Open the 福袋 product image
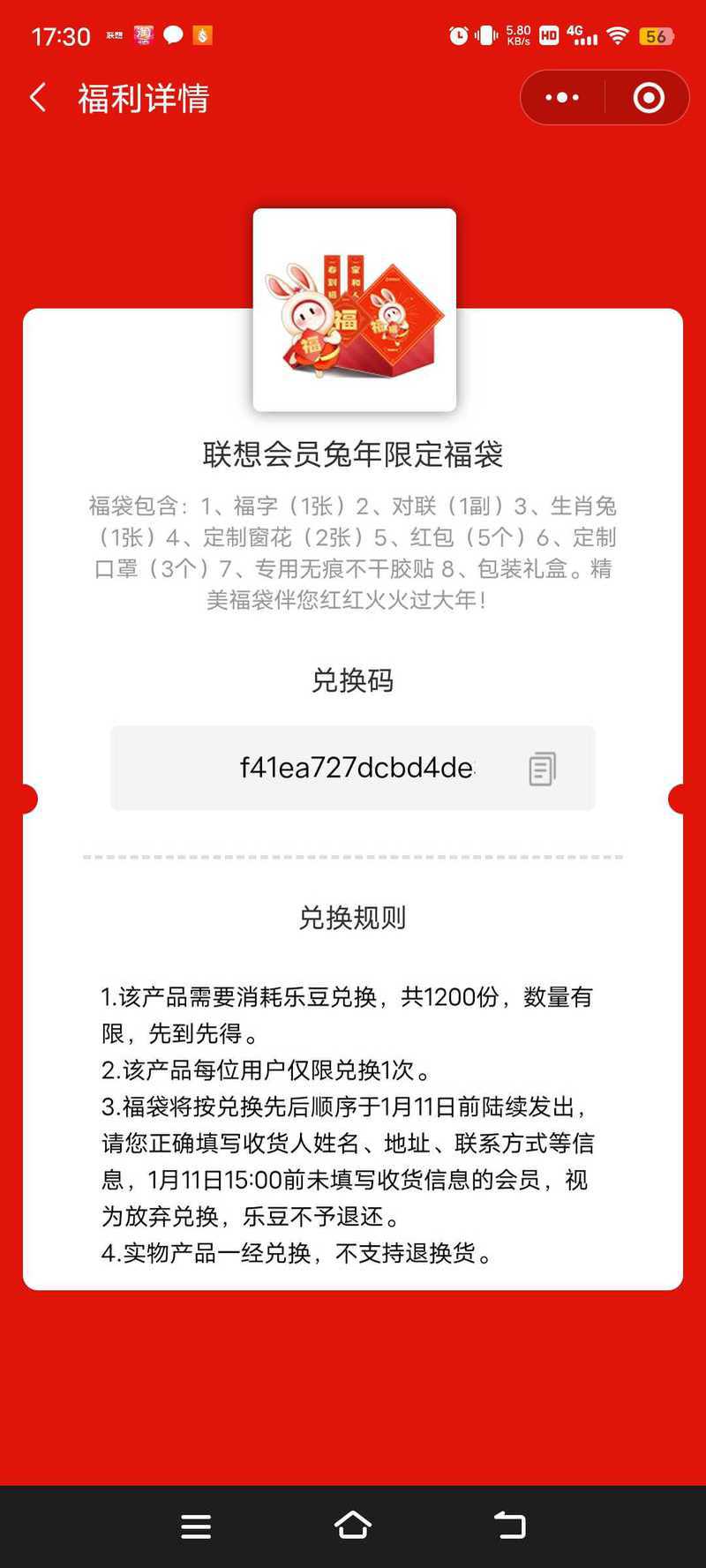The image size is (706, 1568). (x=355, y=310)
